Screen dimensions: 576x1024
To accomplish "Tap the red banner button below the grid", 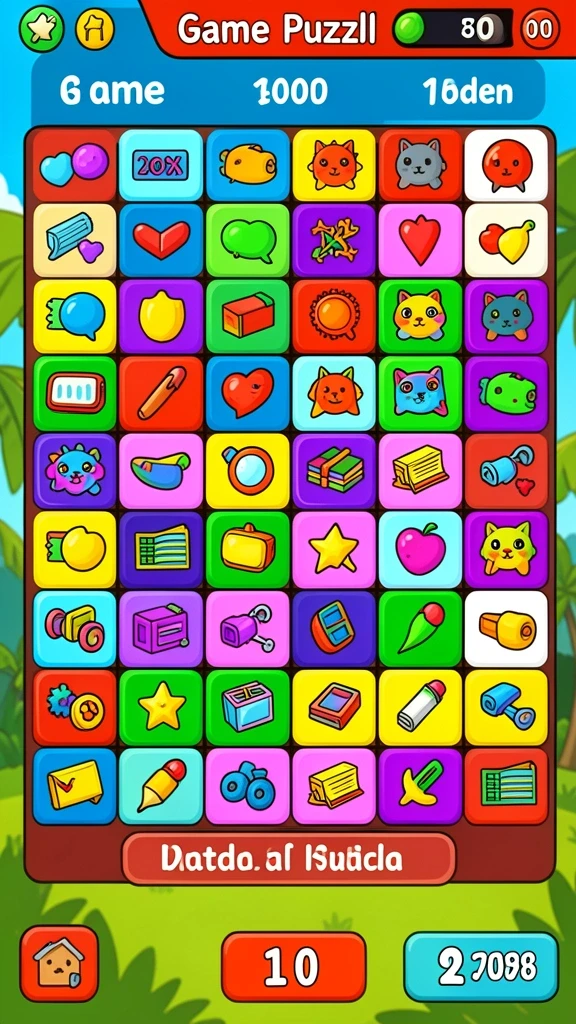I will tap(289, 858).
